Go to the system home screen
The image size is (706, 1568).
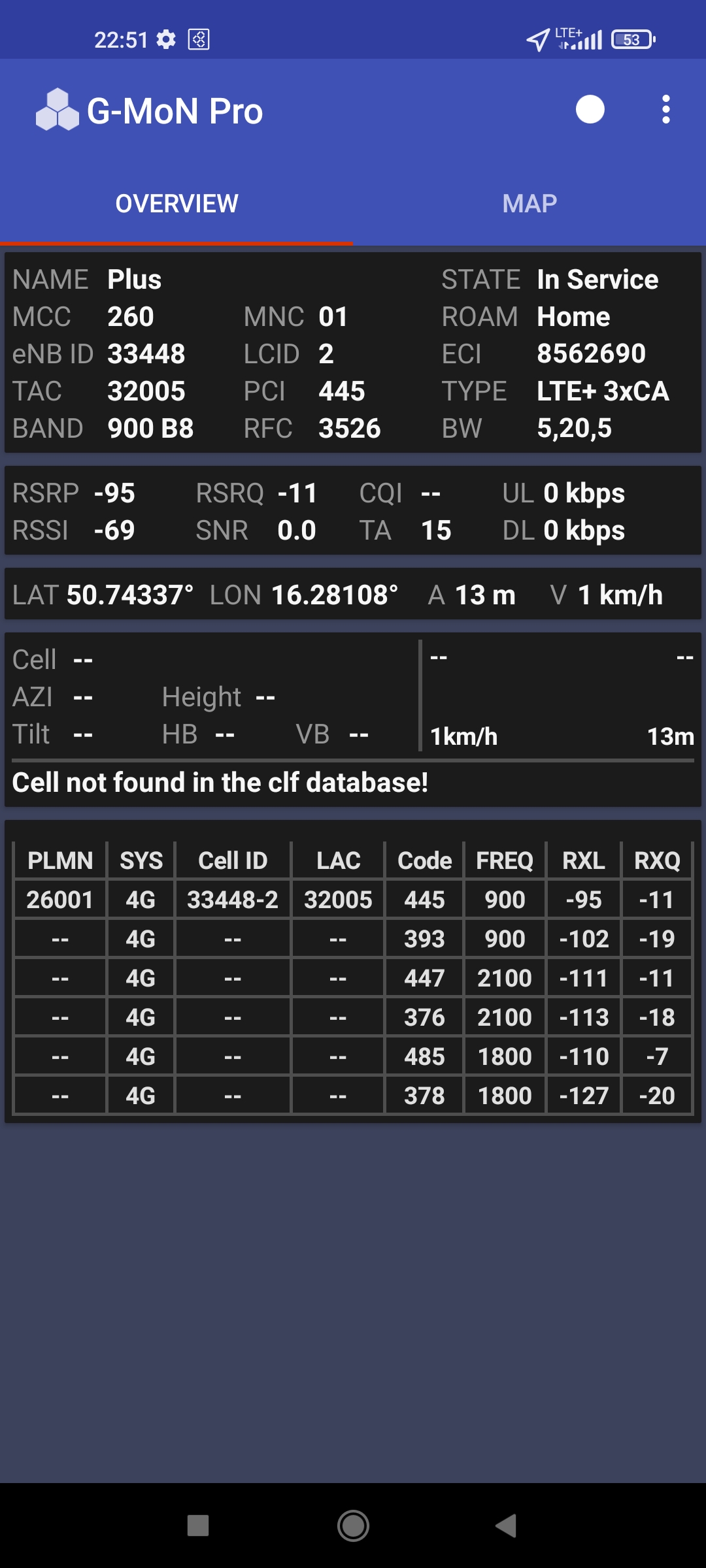[353, 1526]
